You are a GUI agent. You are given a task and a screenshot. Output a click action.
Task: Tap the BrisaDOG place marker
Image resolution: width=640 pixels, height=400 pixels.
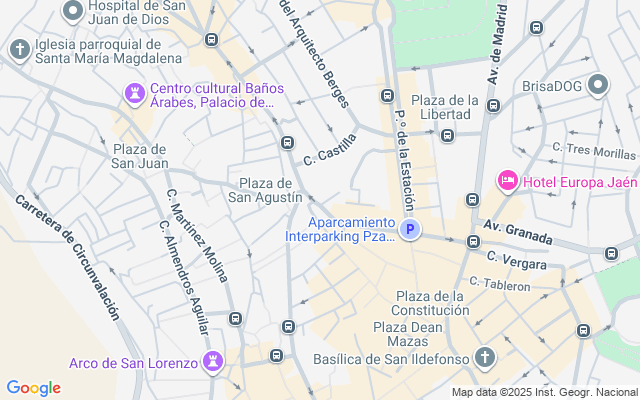598,85
